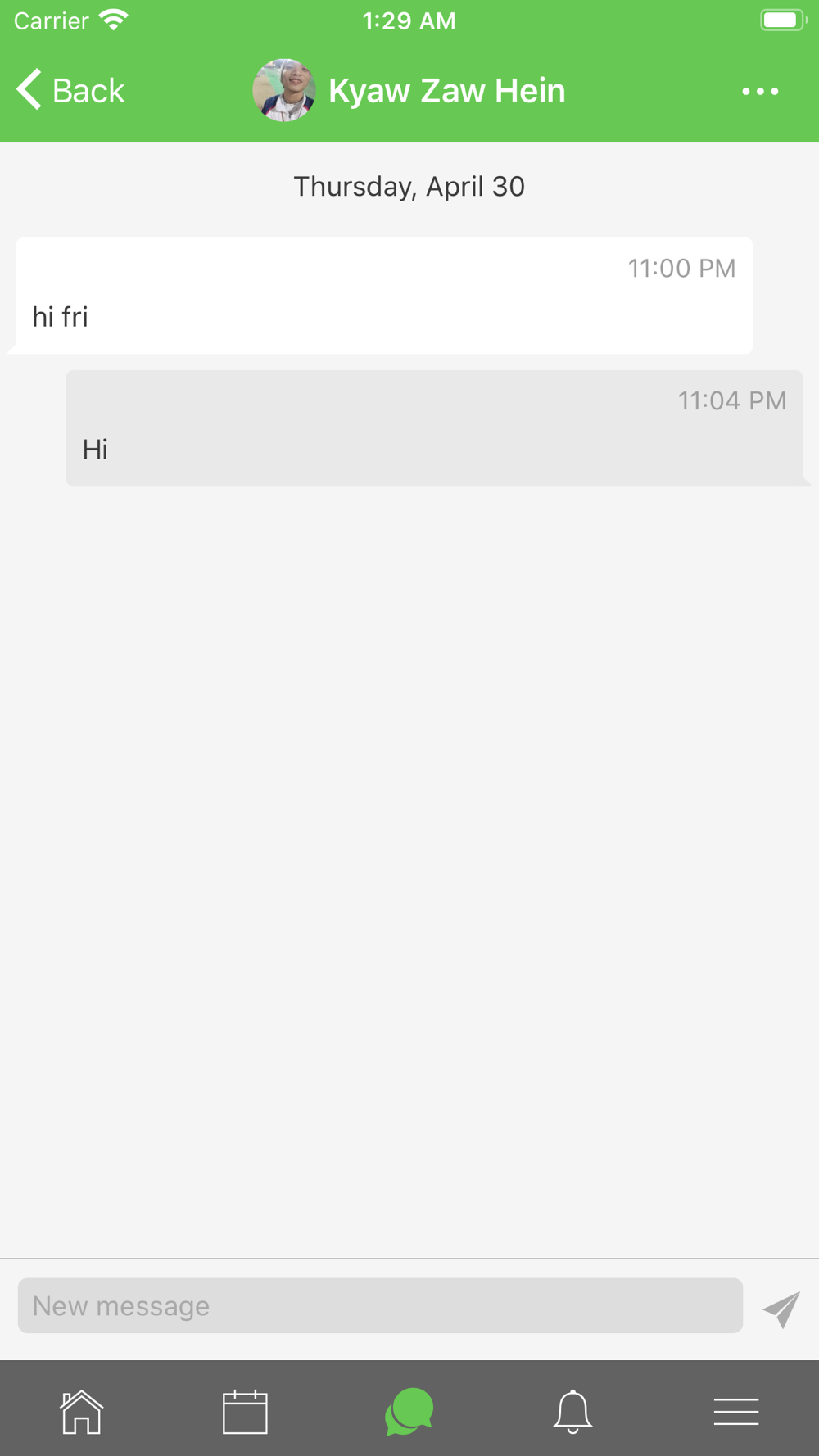819x1456 pixels.
Task: Open the calendar tab
Action: (x=245, y=1412)
